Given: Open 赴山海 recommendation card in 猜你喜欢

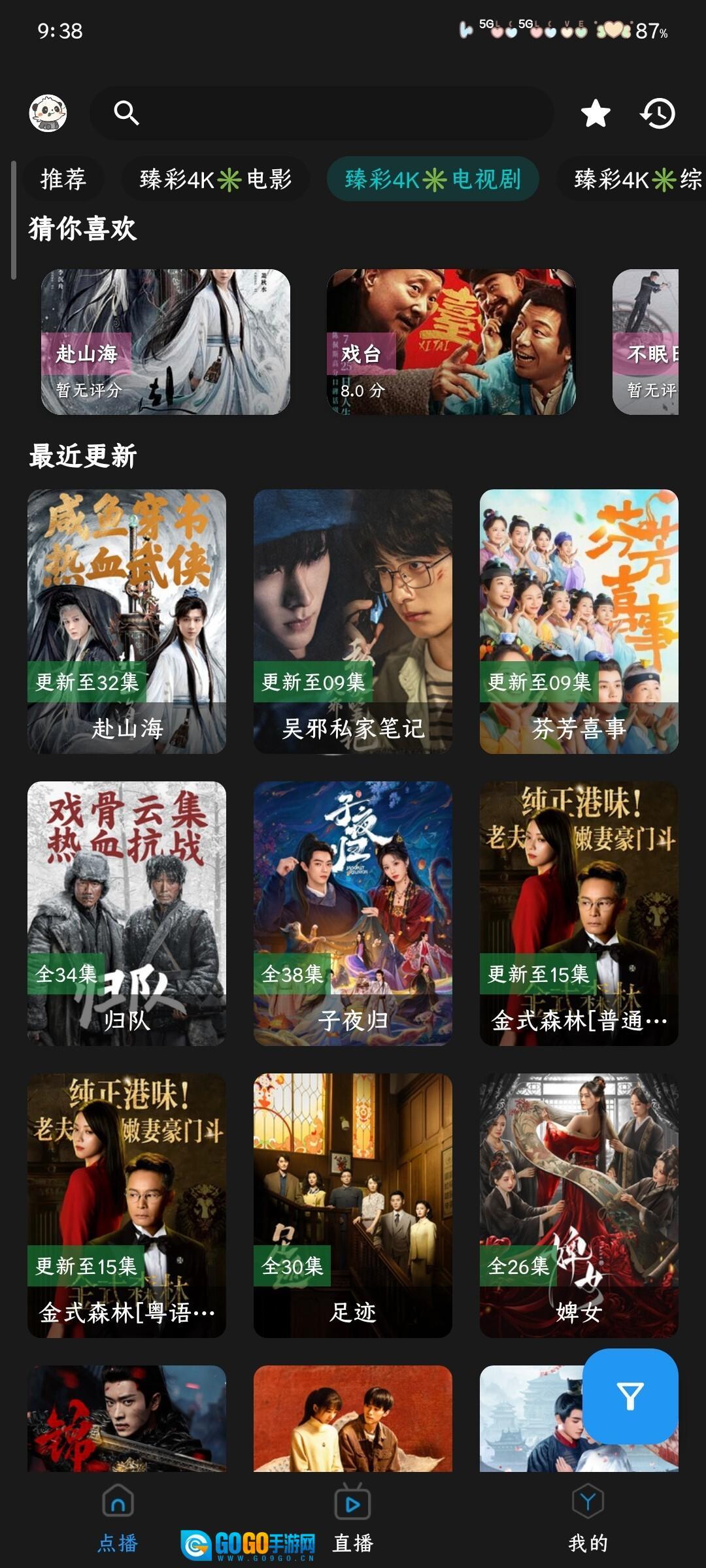Looking at the screenshot, I should pos(165,342).
